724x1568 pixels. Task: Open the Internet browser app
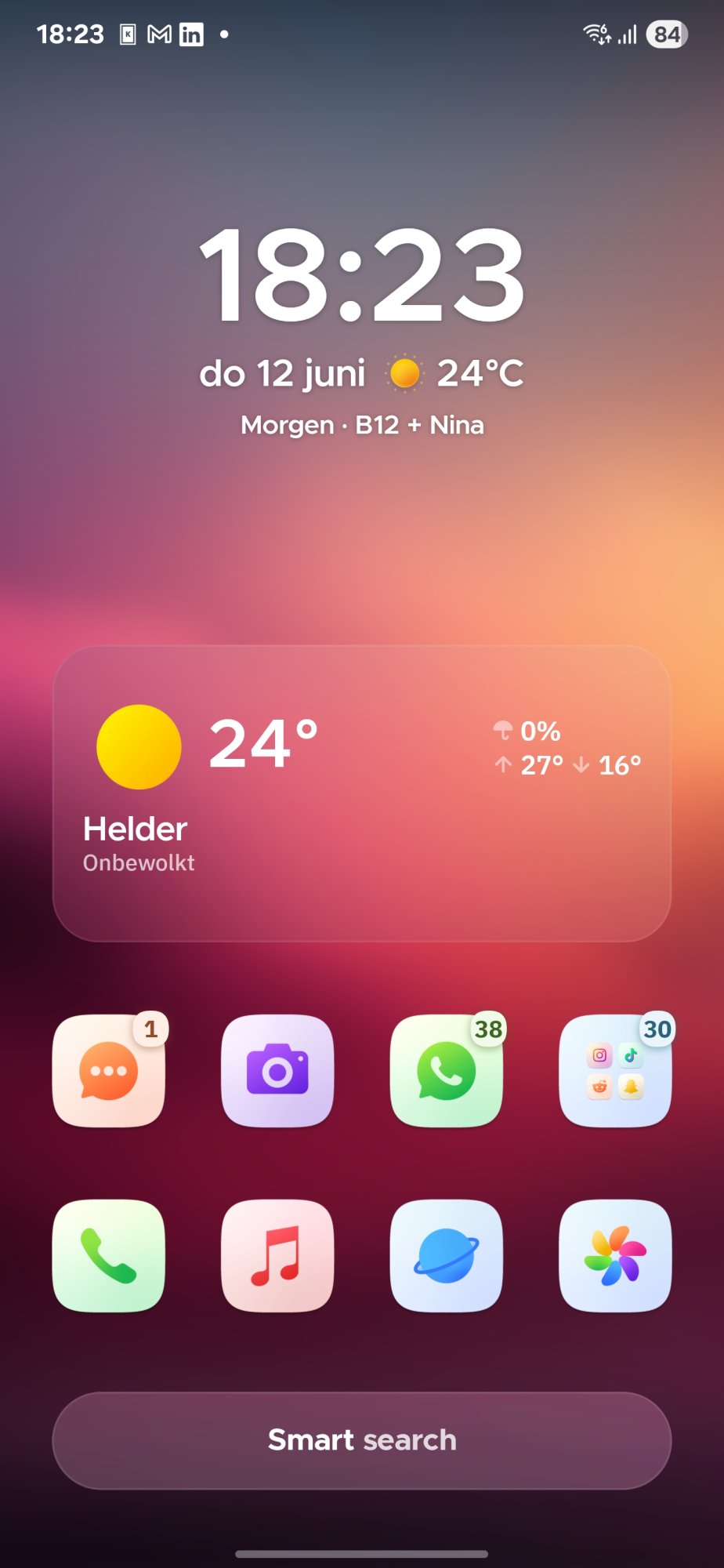(x=446, y=1255)
